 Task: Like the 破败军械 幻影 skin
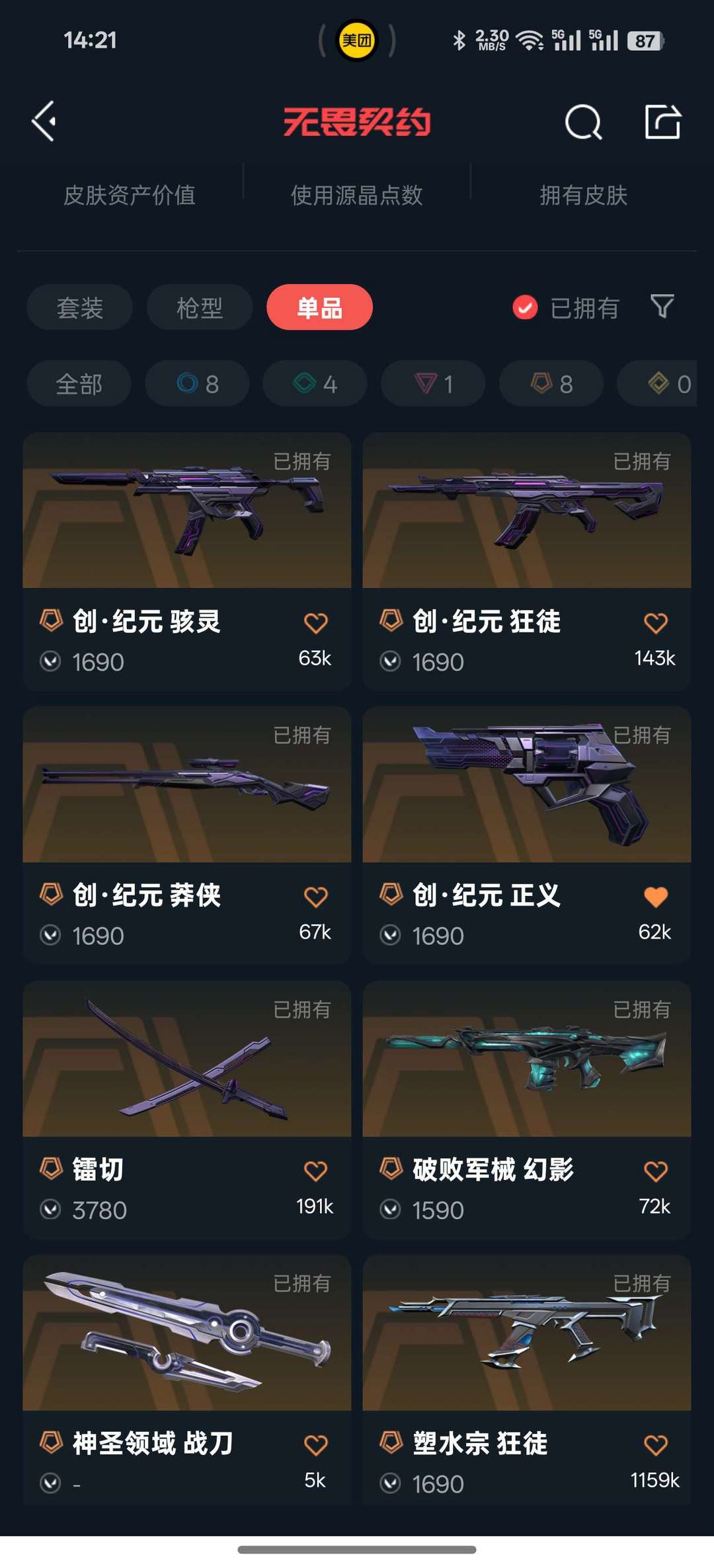(655, 1171)
